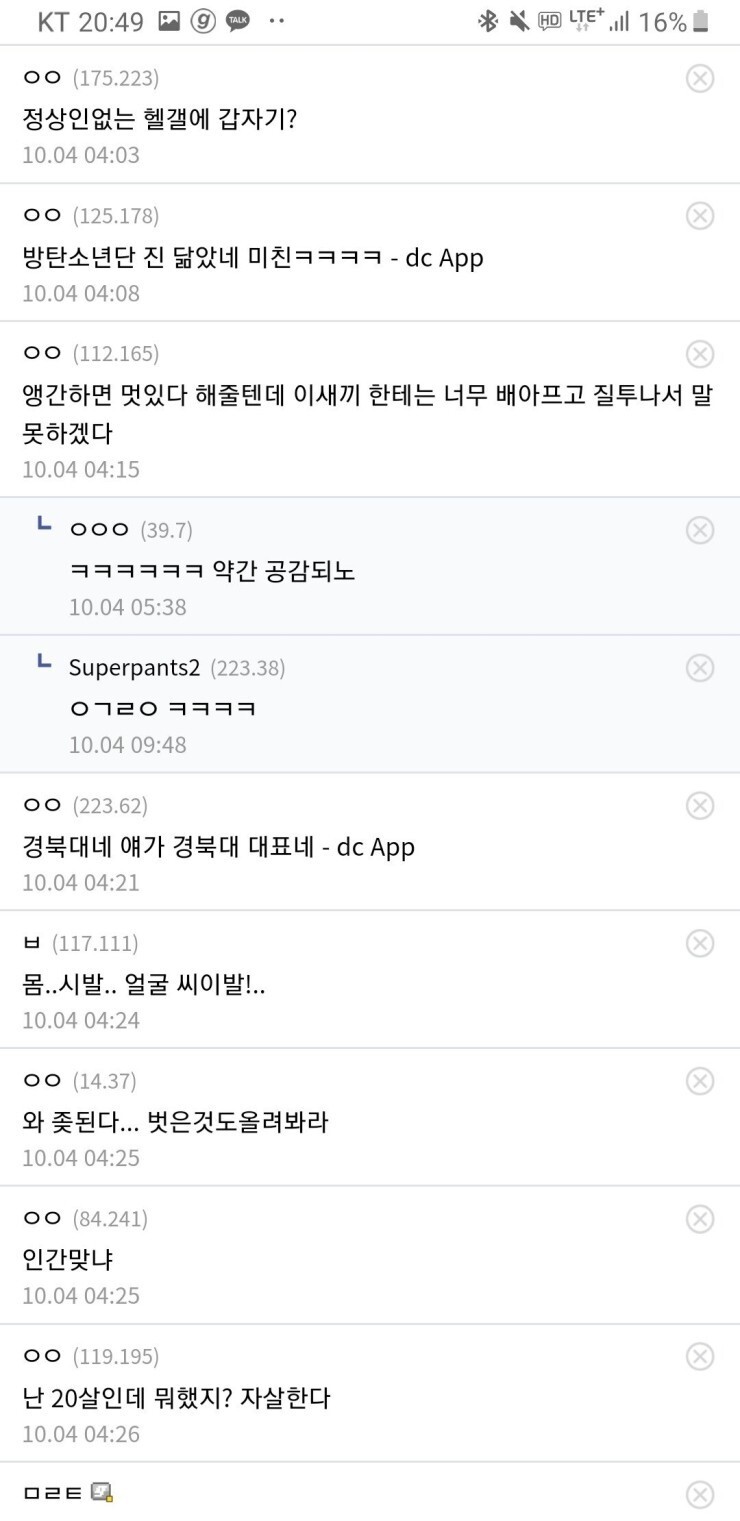Delete the reply from ㅇㅇㅇ (39.7)
Image resolution: width=740 pixels, height=1521 pixels.
coord(700,530)
